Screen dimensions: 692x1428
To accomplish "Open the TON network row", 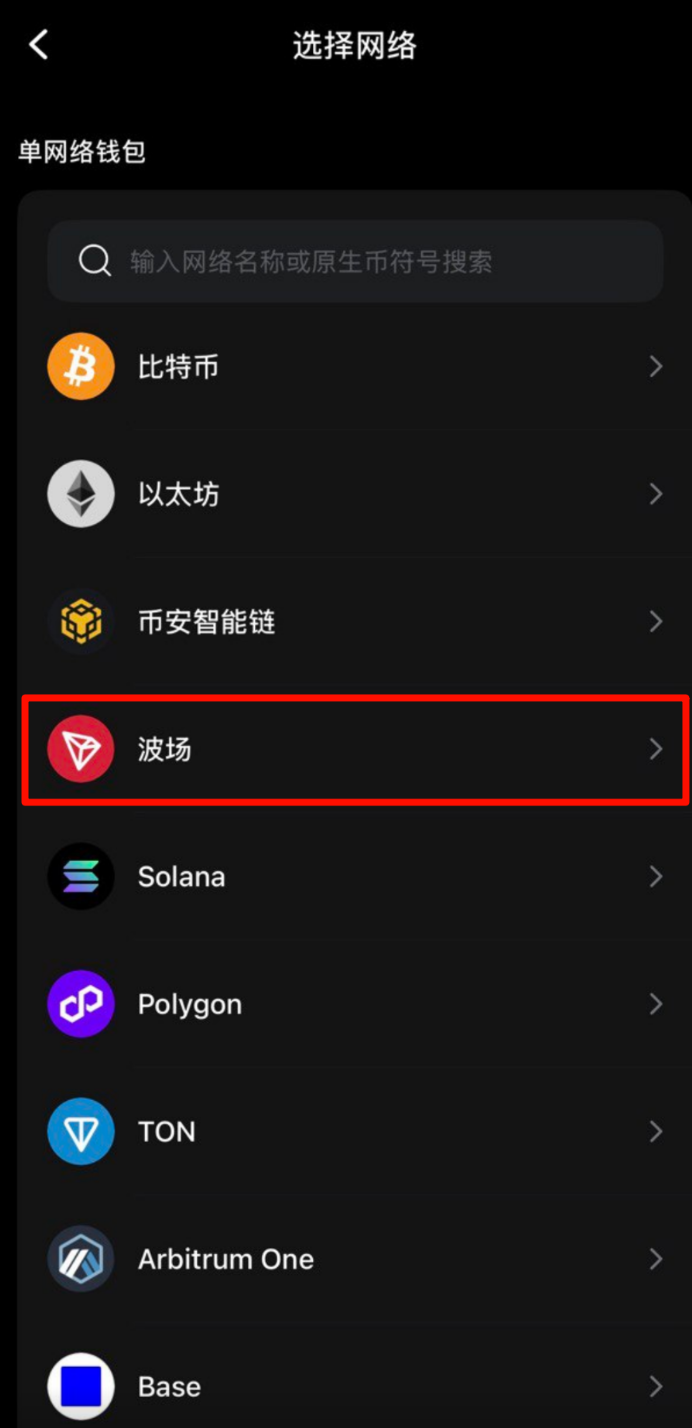I will [355, 1132].
